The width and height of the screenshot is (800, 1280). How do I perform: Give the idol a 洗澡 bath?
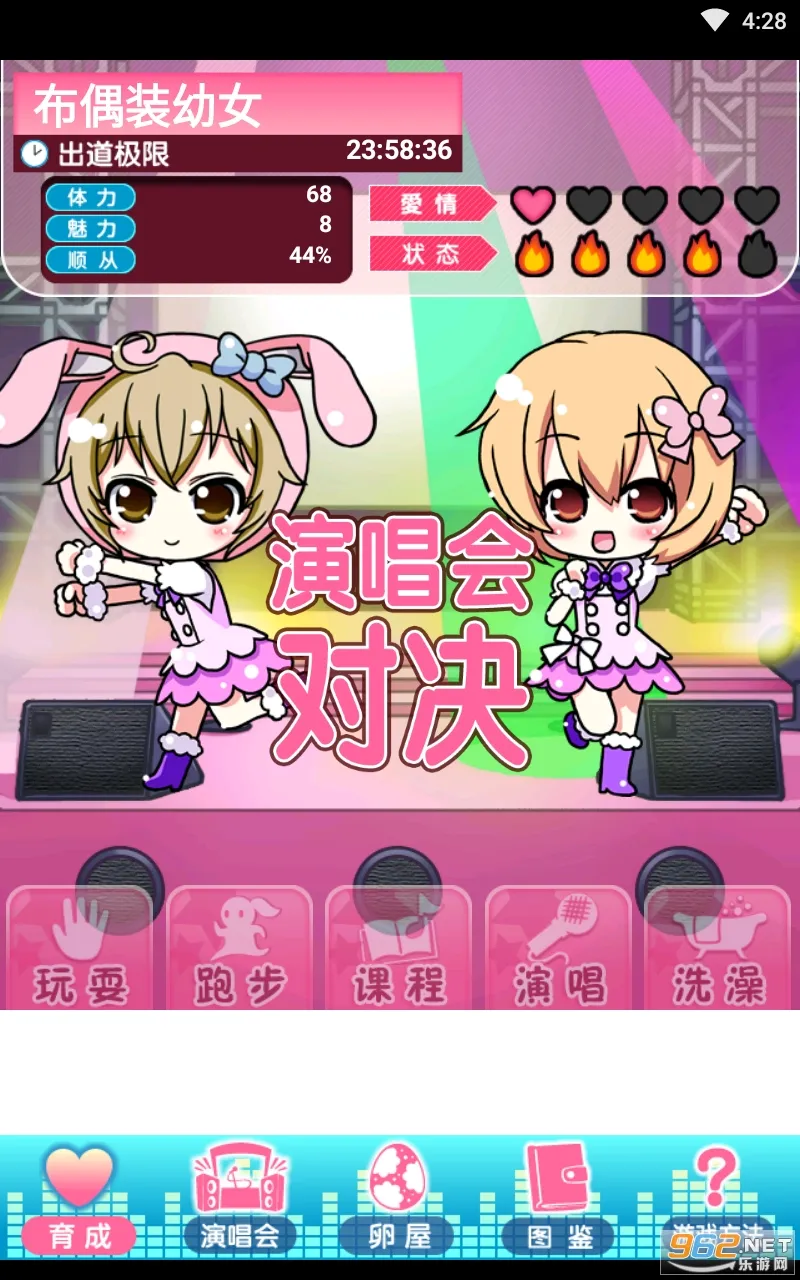pyautogui.click(x=718, y=948)
